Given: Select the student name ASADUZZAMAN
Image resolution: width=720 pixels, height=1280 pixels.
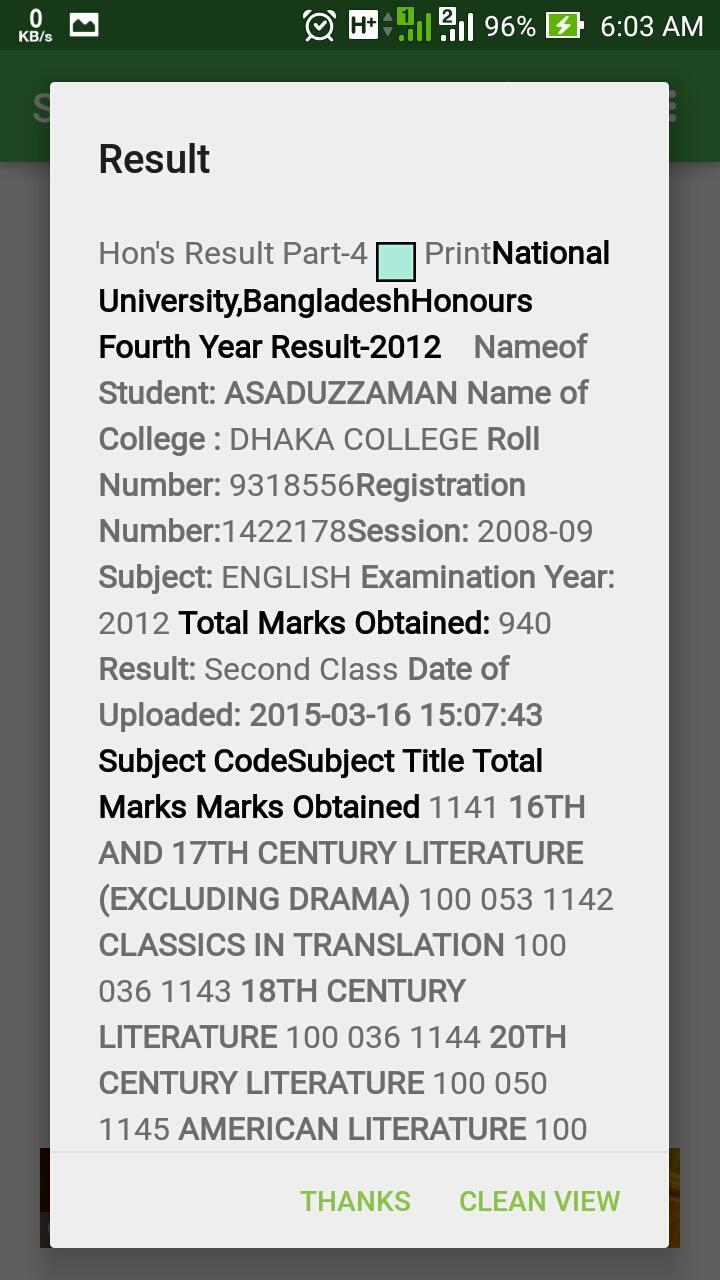Looking at the screenshot, I should tap(339, 393).
